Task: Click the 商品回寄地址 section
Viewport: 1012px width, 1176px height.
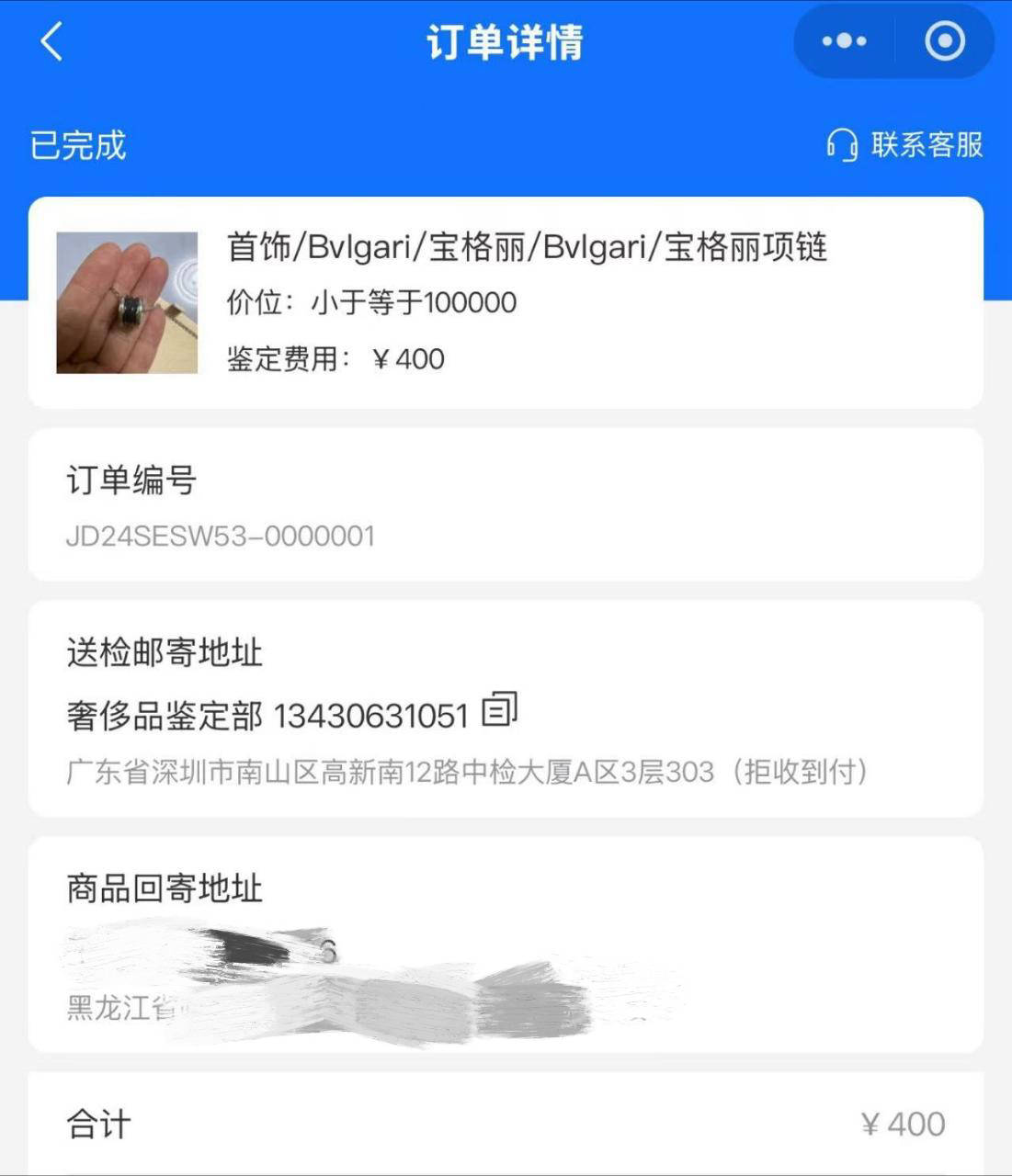Action: (165, 887)
